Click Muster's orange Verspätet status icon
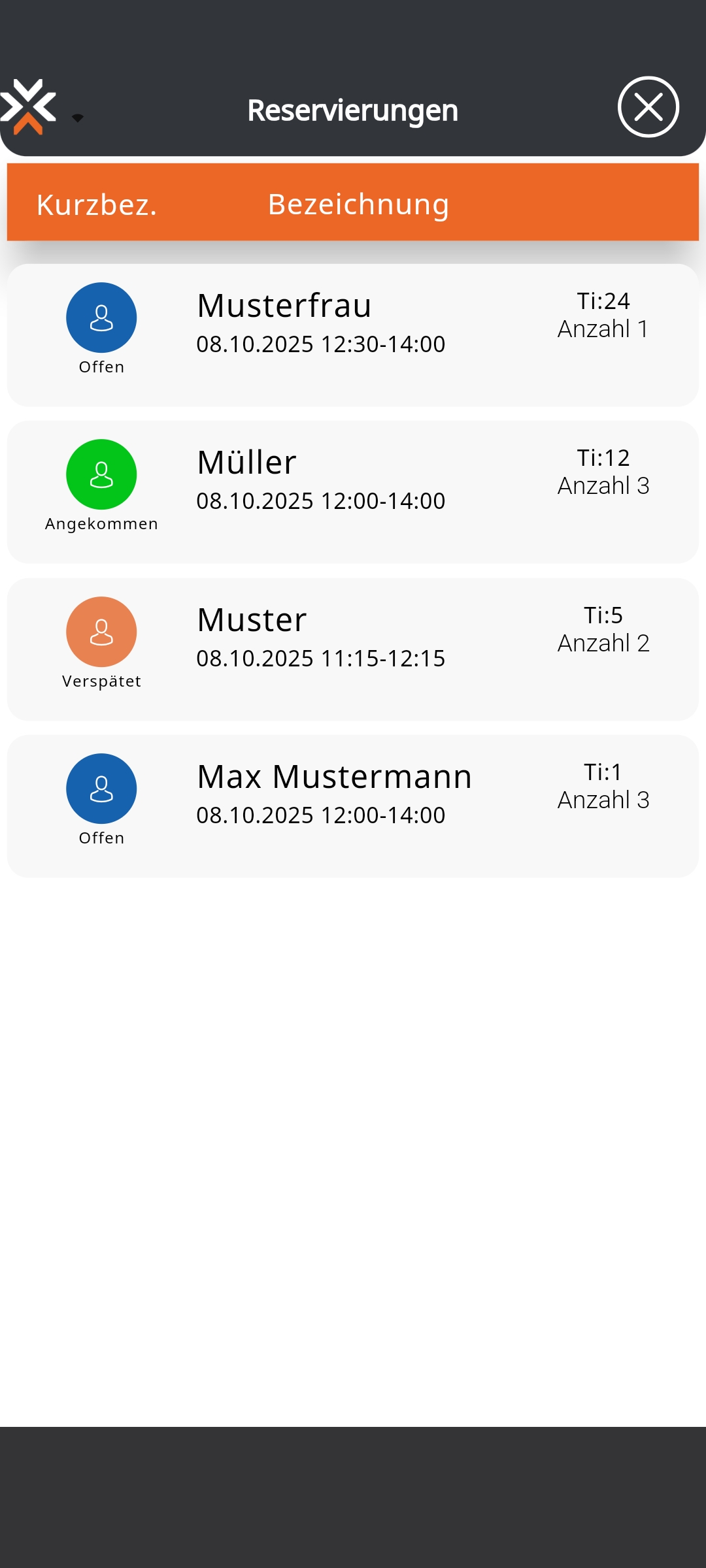The width and height of the screenshot is (706, 1568). click(101, 632)
